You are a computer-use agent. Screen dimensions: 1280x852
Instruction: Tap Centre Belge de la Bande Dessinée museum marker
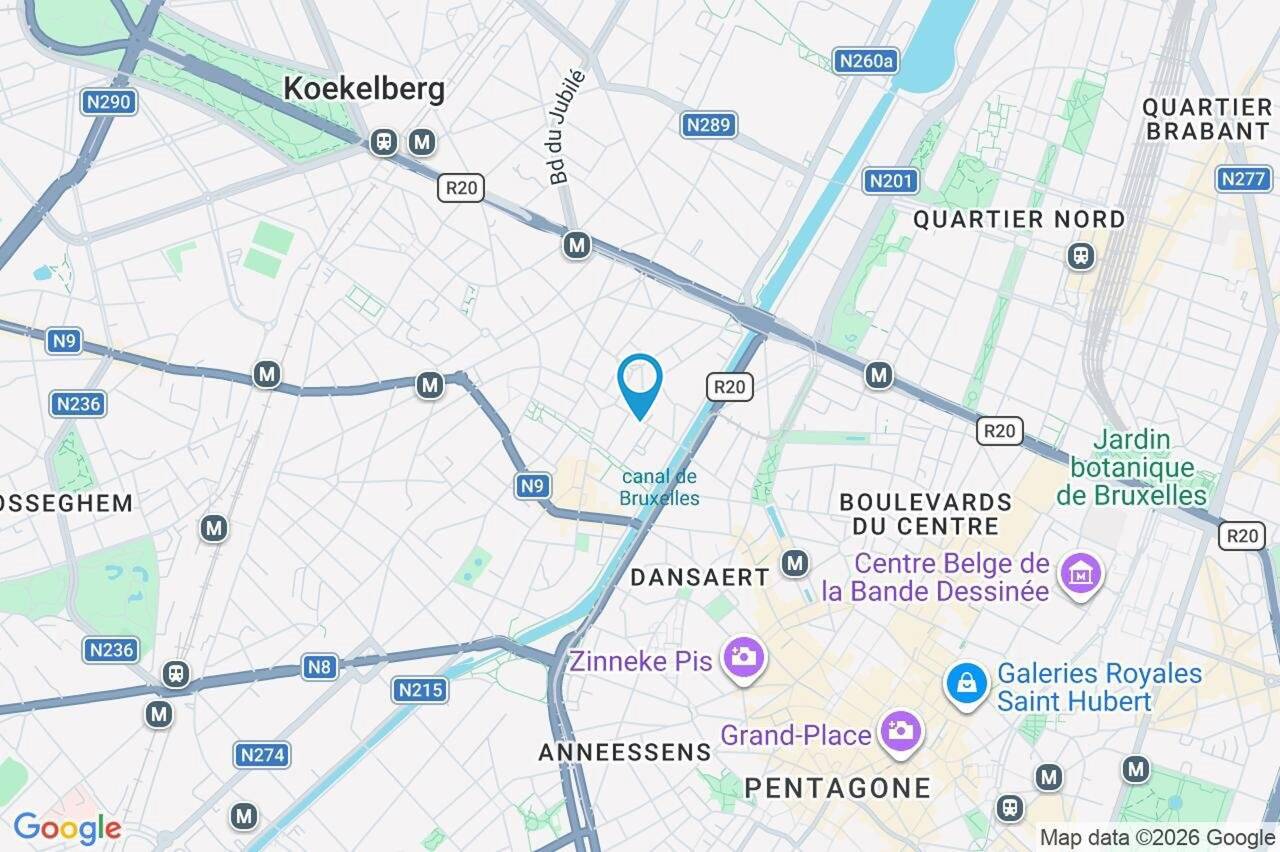[1080, 574]
